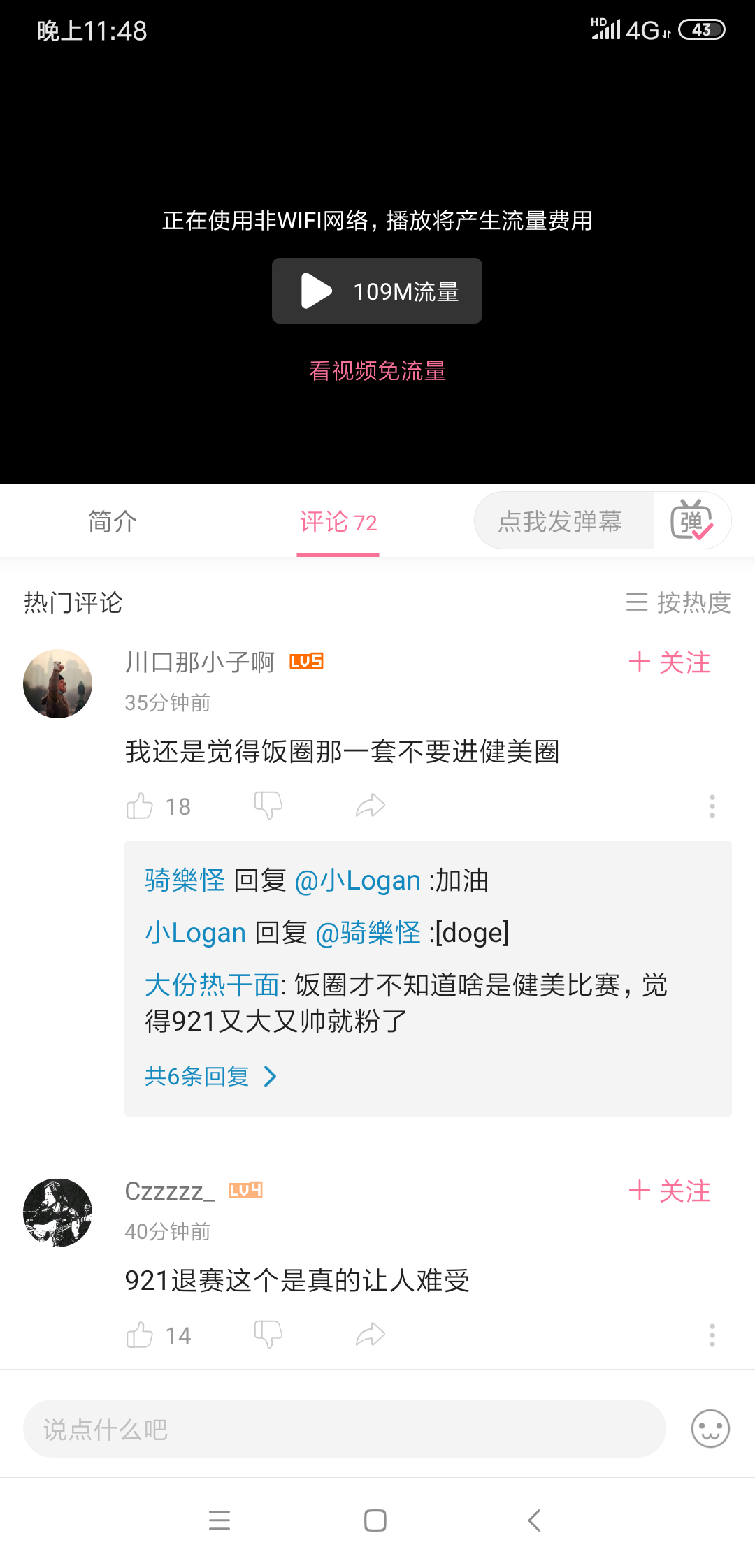
Task: Open more options on 川口那小子啊's comment
Action: click(712, 806)
